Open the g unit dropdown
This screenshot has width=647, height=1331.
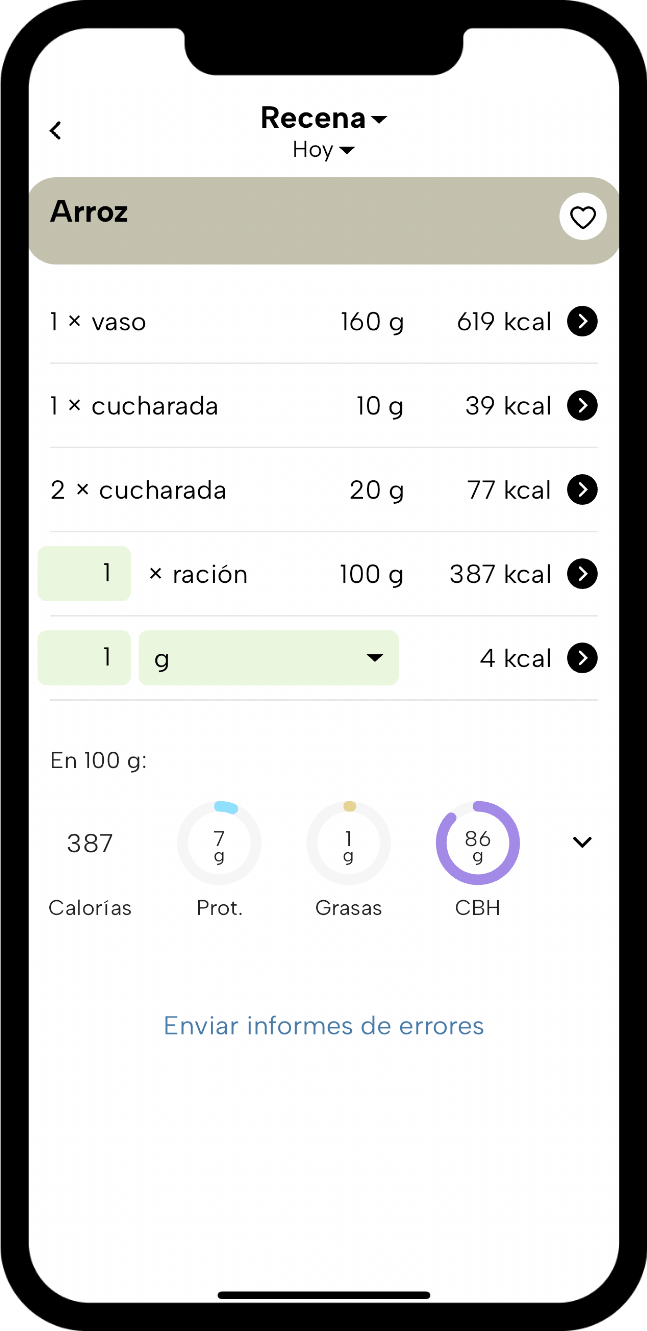click(x=269, y=657)
